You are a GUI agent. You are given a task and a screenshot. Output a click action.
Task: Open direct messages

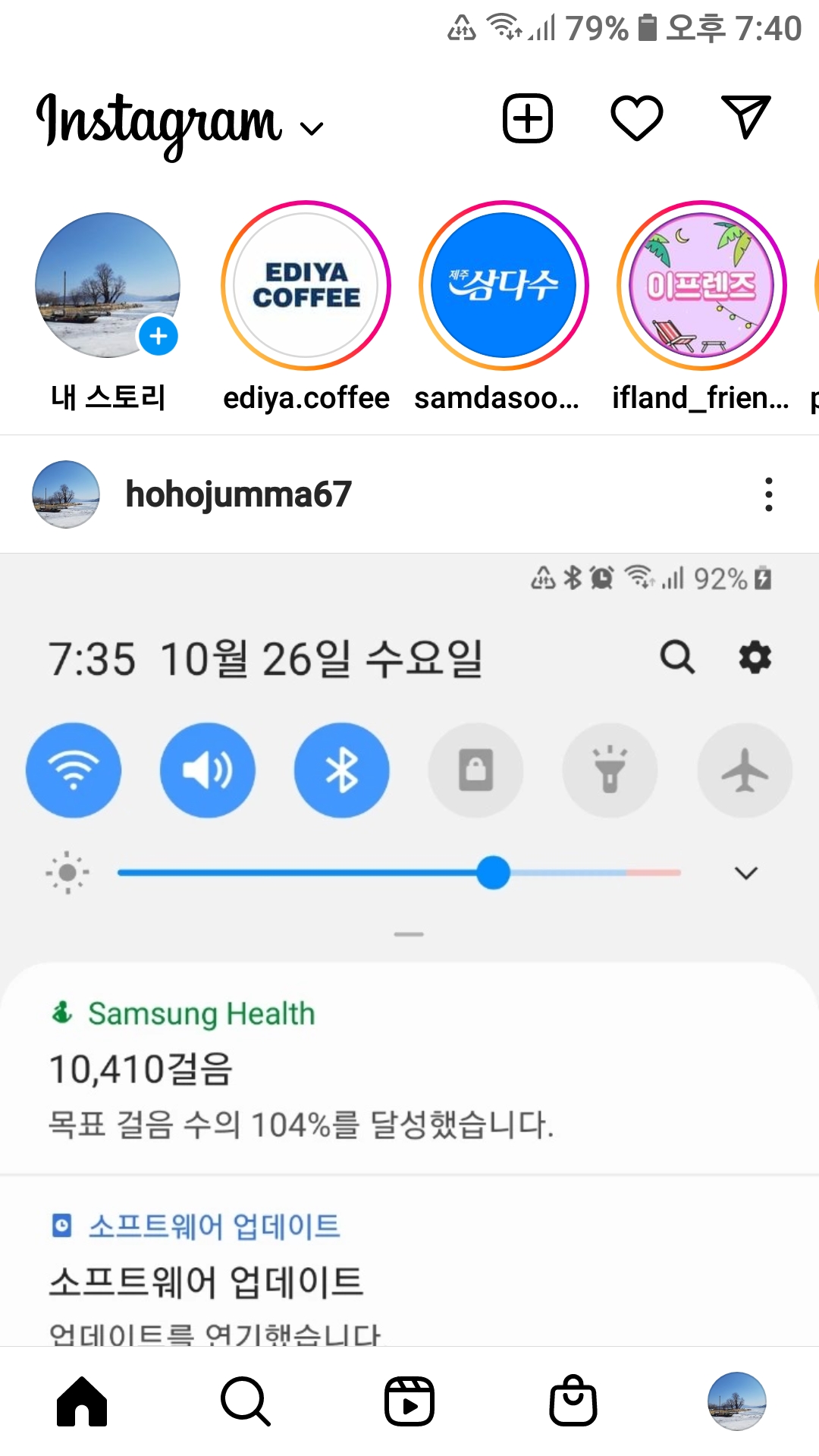pos(746,118)
